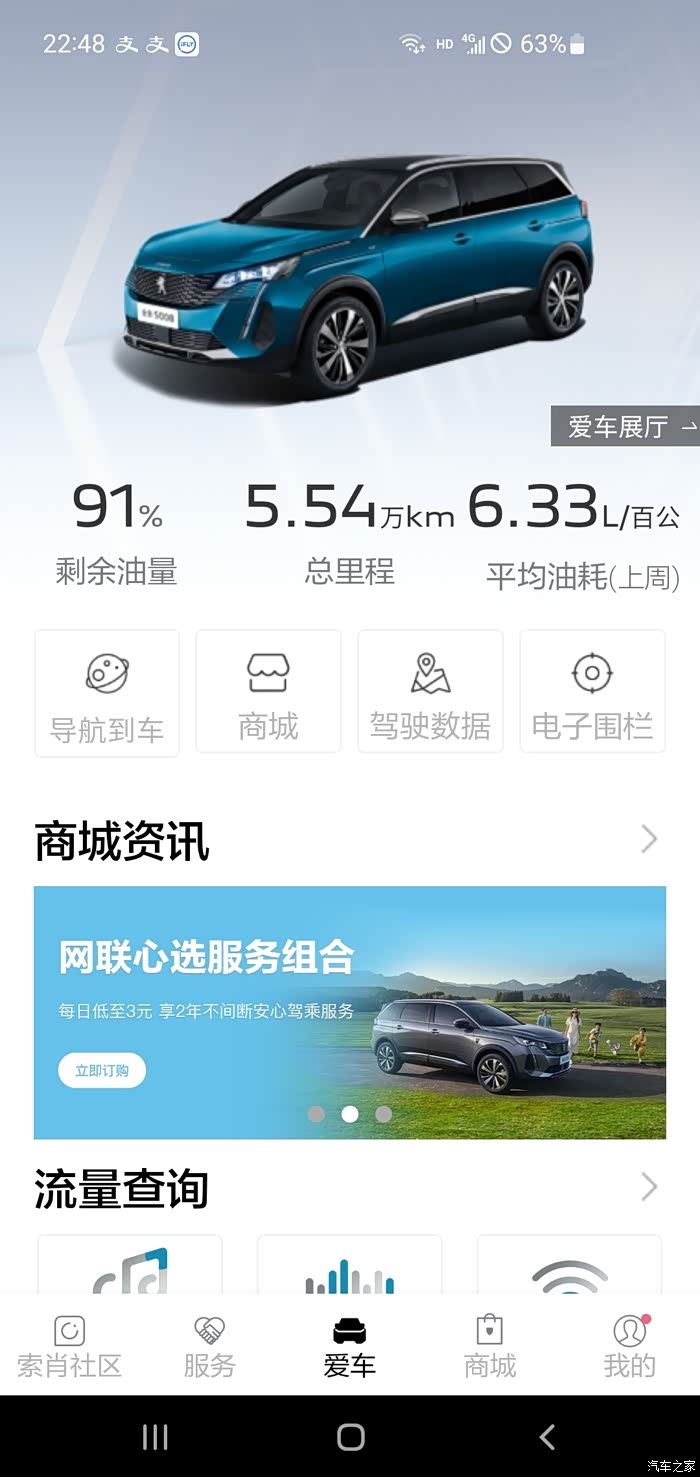View 驾驶数据 driving data
Image resolution: width=700 pixels, height=1477 pixels.
click(430, 691)
